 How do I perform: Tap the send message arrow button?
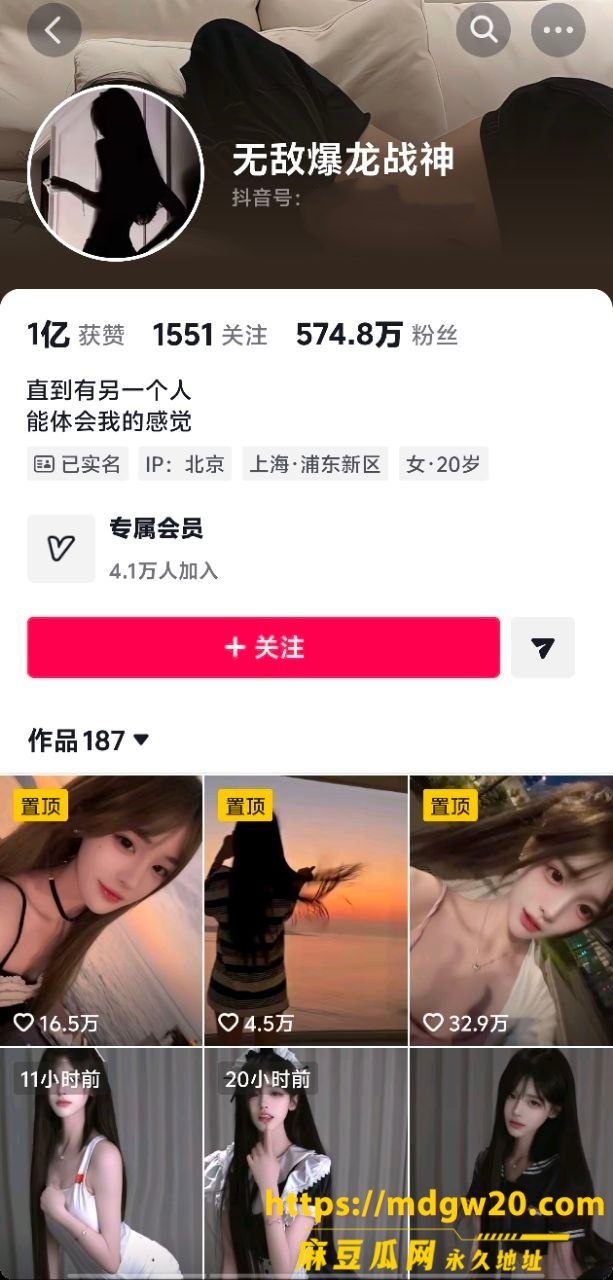[x=543, y=648]
